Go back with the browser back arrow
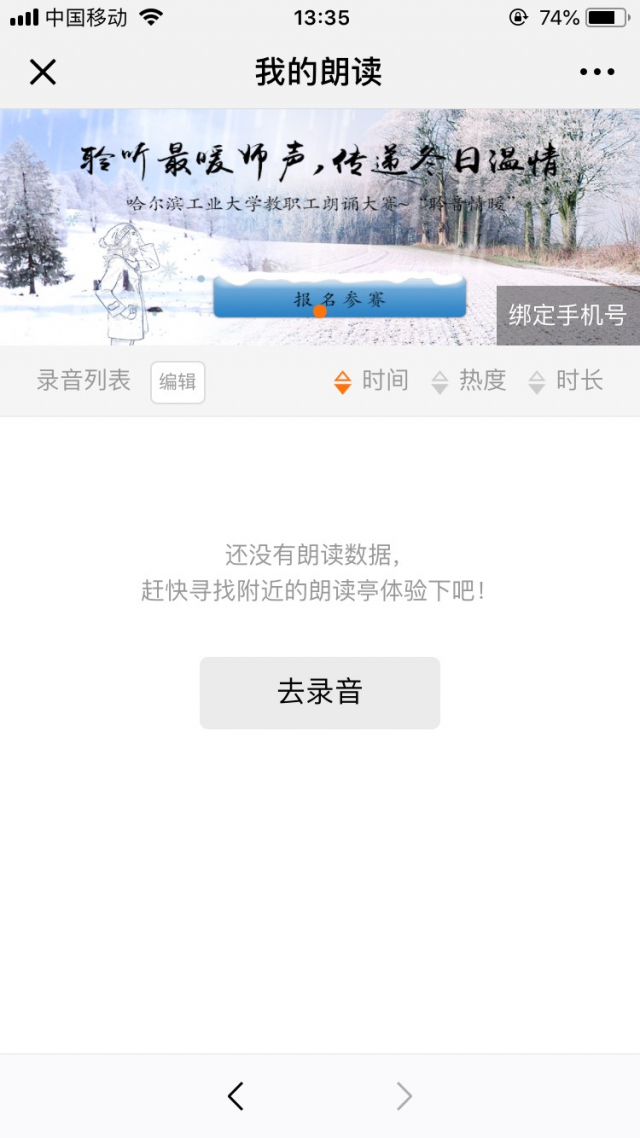The image size is (640, 1138). click(236, 1097)
